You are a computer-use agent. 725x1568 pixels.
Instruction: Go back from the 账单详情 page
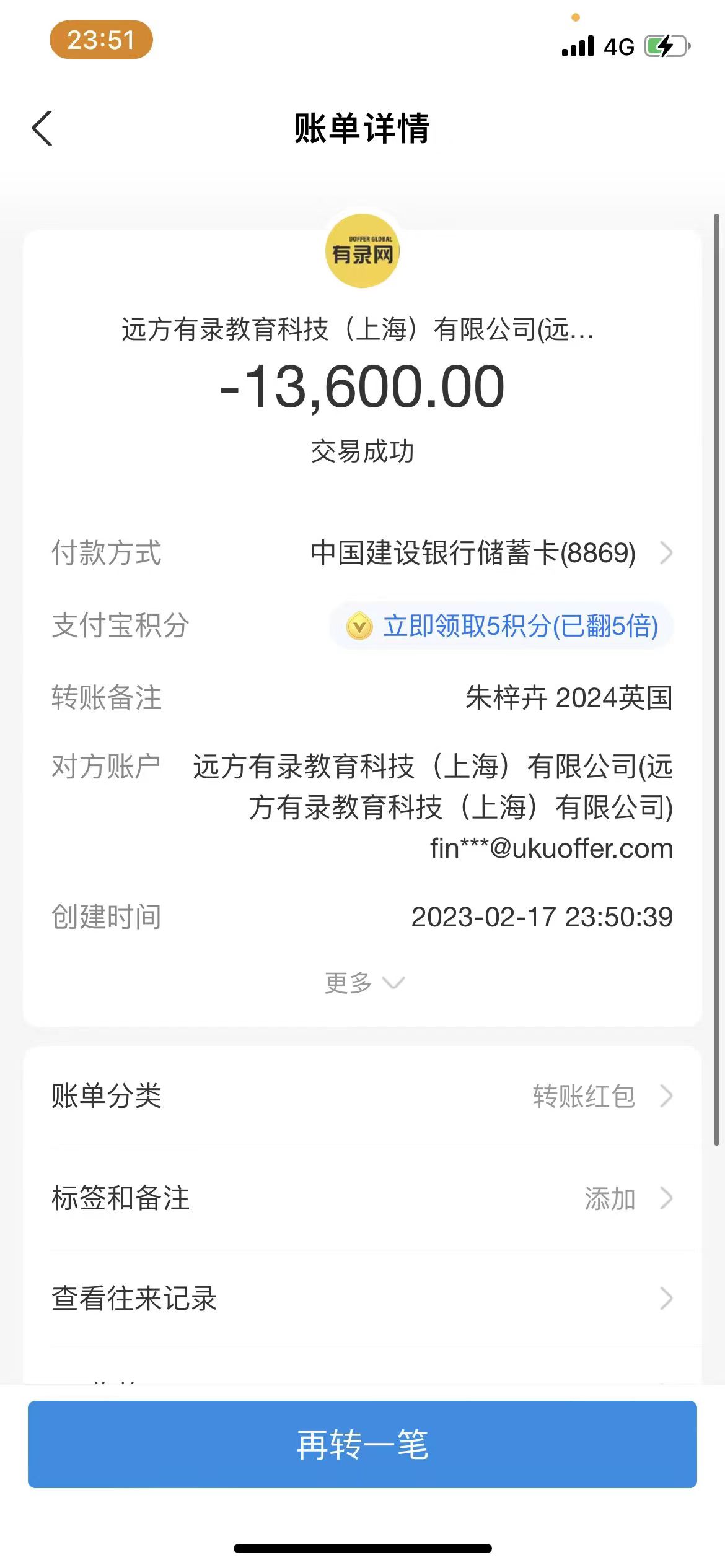pyautogui.click(x=42, y=129)
